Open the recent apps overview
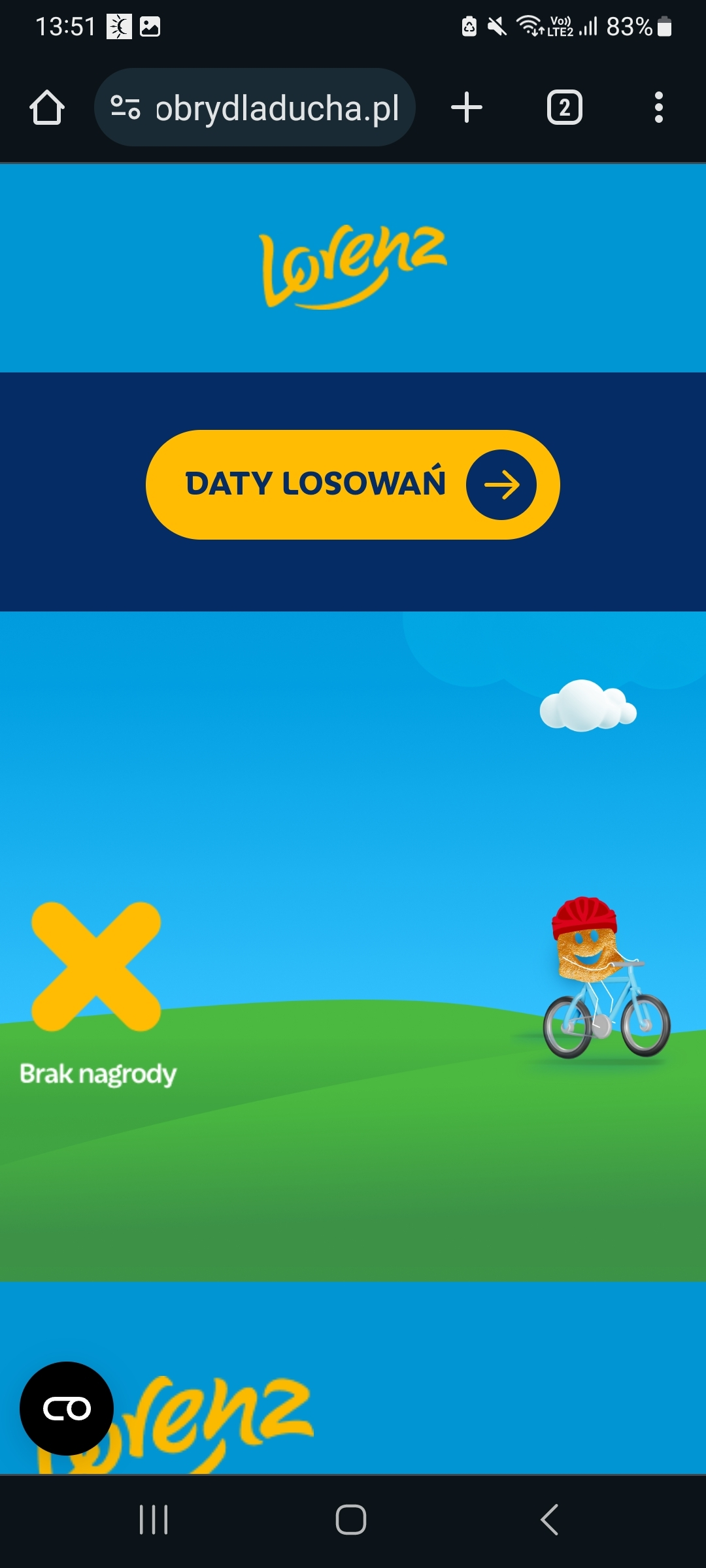The height and width of the screenshot is (1568, 706). point(154,1520)
